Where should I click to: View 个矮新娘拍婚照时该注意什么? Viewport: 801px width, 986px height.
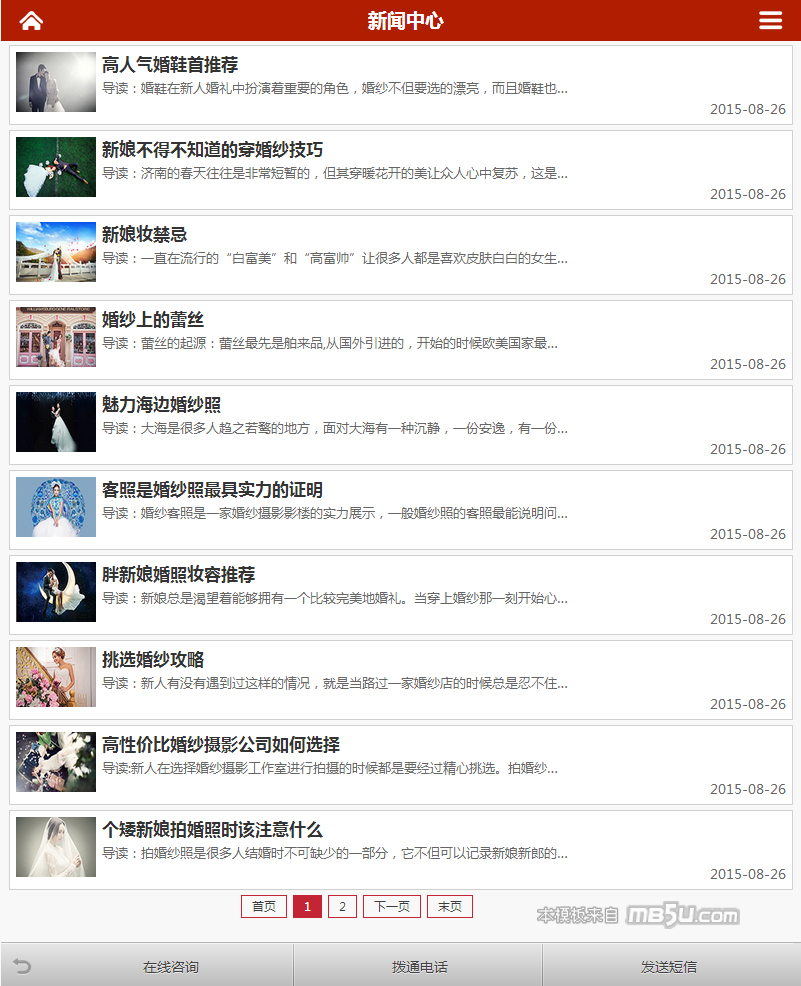(x=212, y=830)
